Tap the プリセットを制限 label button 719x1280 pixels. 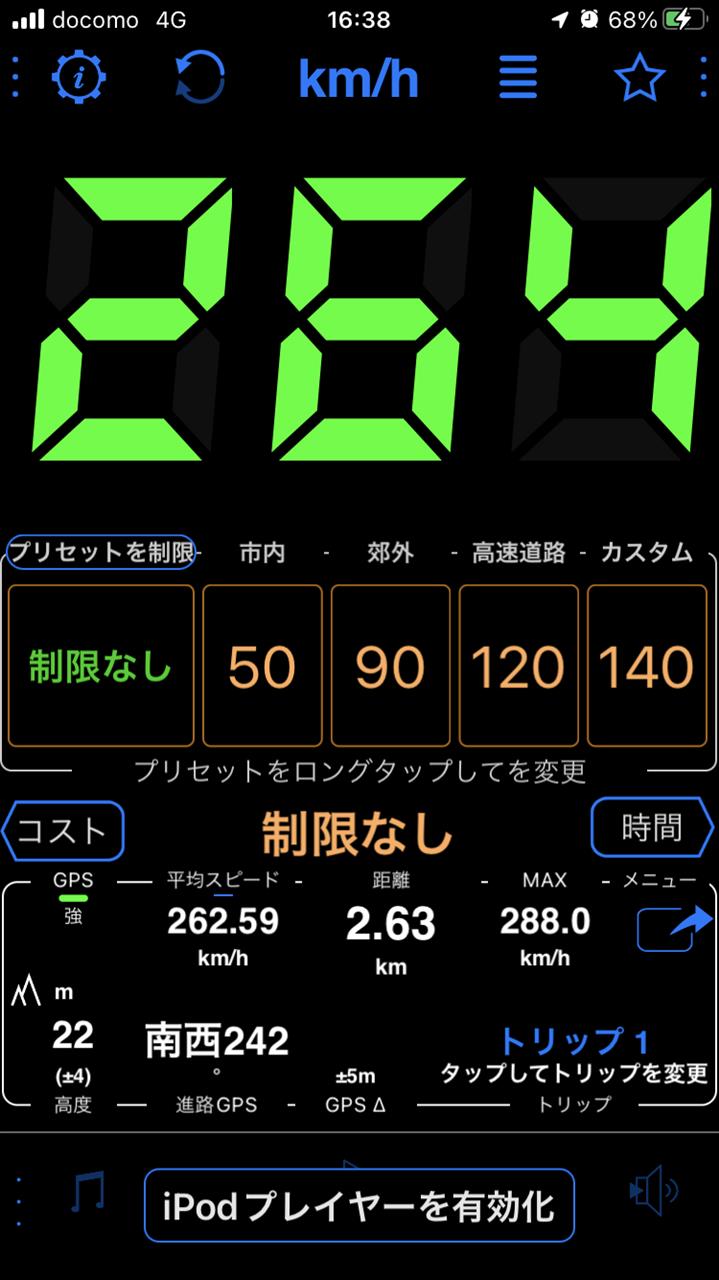pos(101,551)
